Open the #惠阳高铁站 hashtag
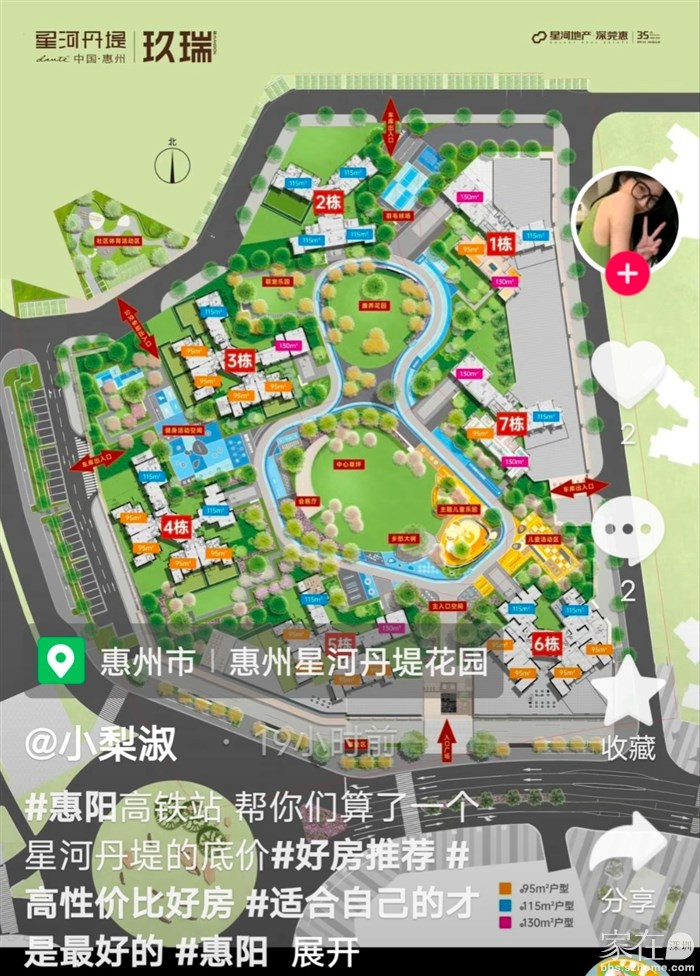 coord(123,807)
